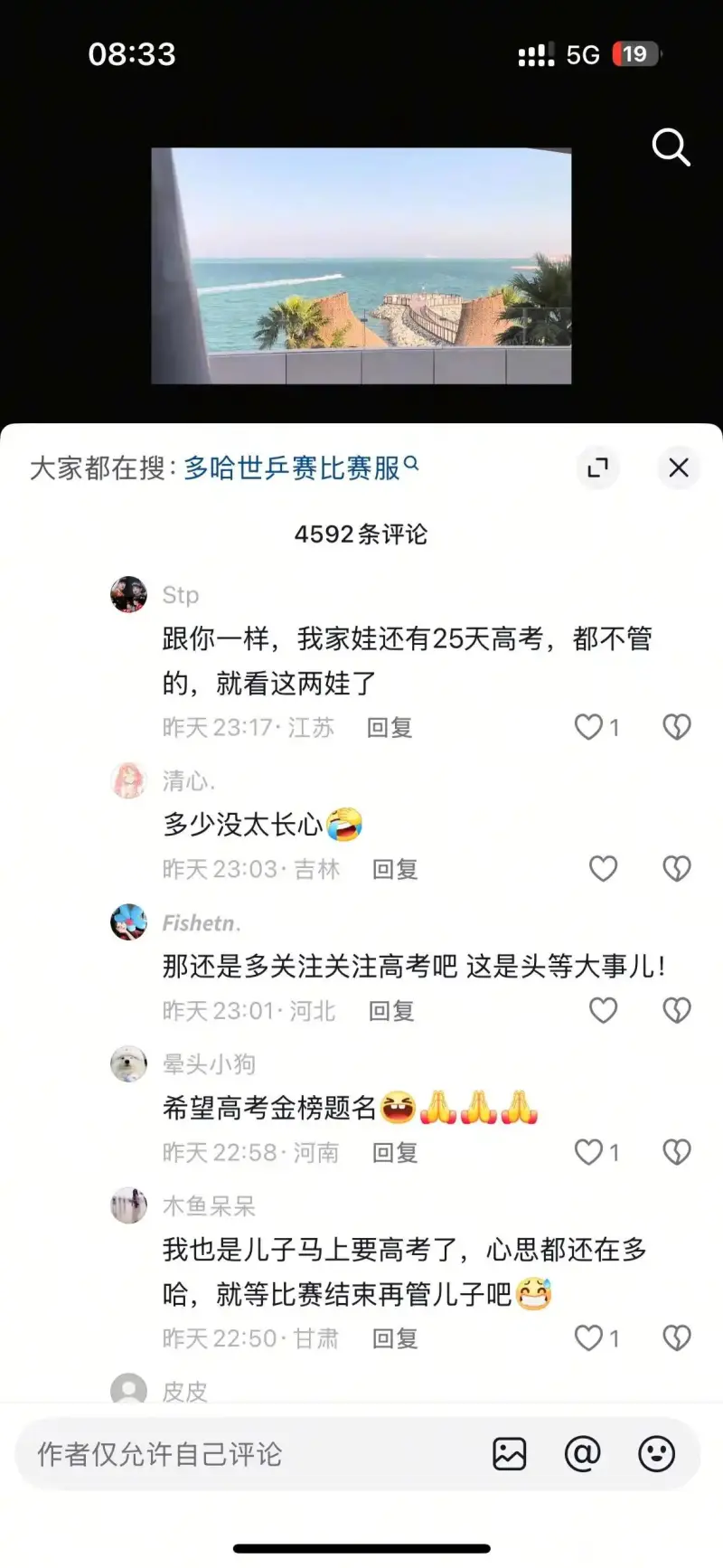The width and height of the screenshot is (723, 1568).
Task: Open the search magnifier icon
Action: tap(671, 147)
